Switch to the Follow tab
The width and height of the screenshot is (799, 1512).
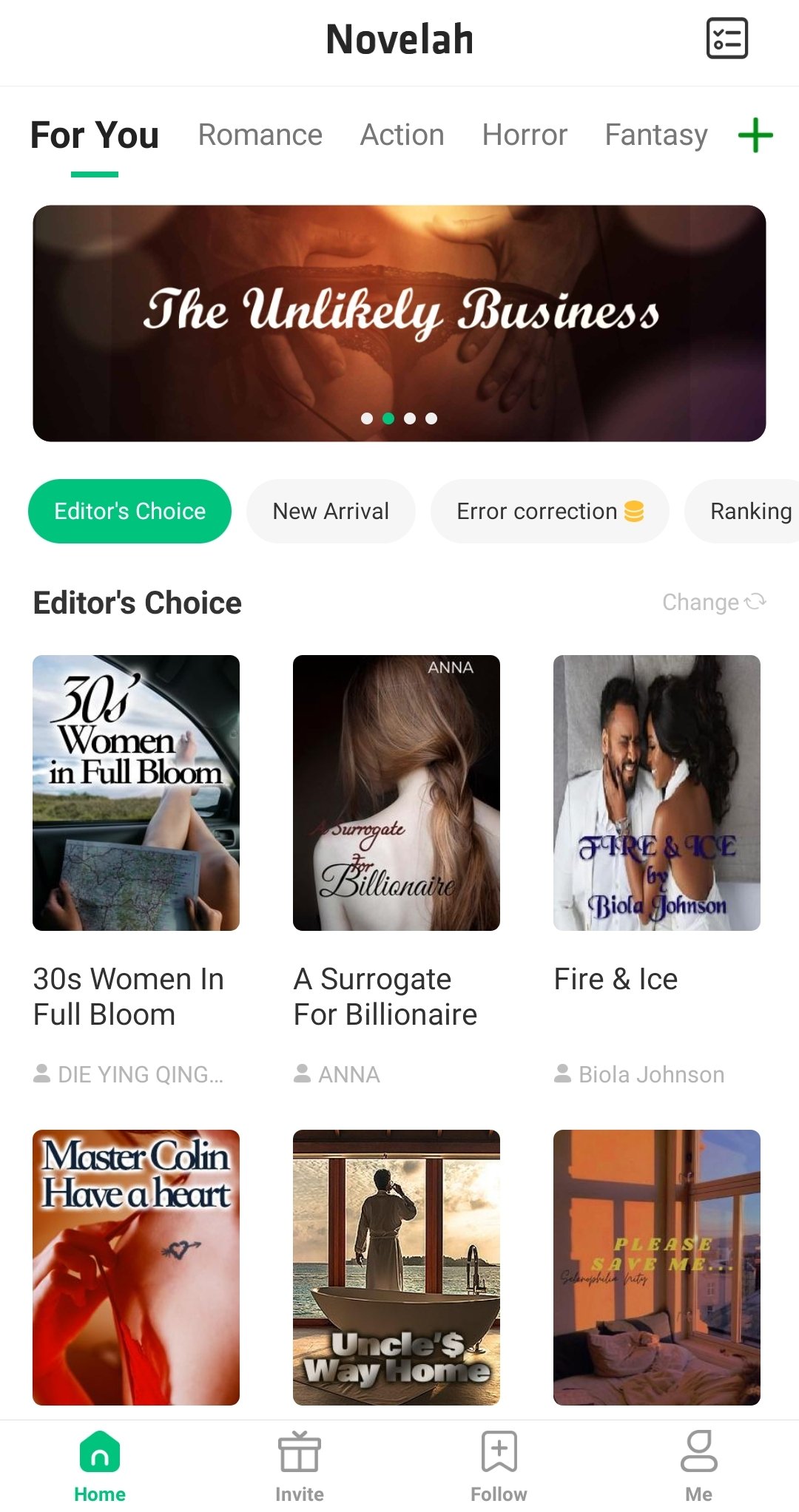coord(499,1467)
